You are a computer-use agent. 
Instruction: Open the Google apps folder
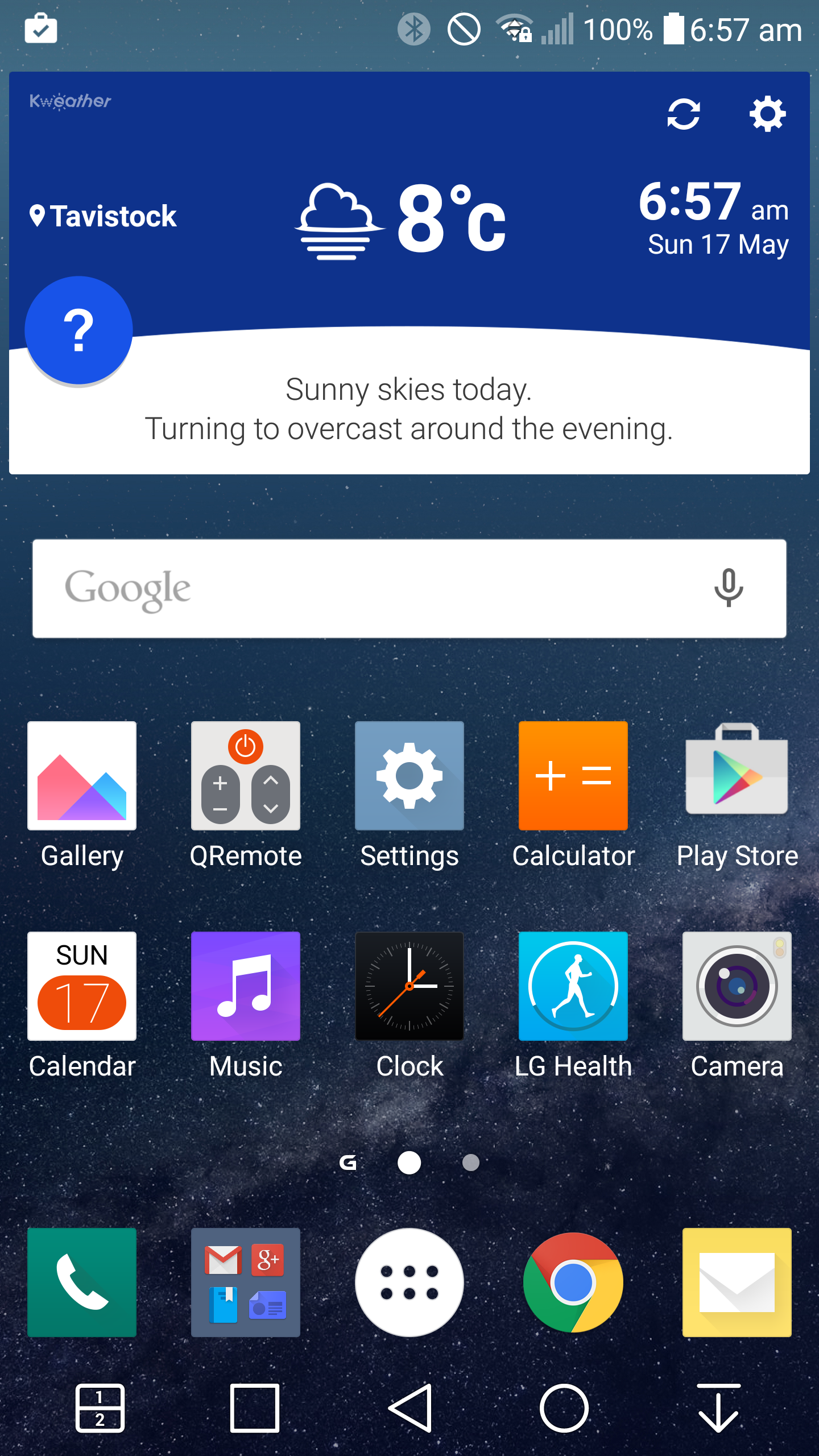[246, 1283]
